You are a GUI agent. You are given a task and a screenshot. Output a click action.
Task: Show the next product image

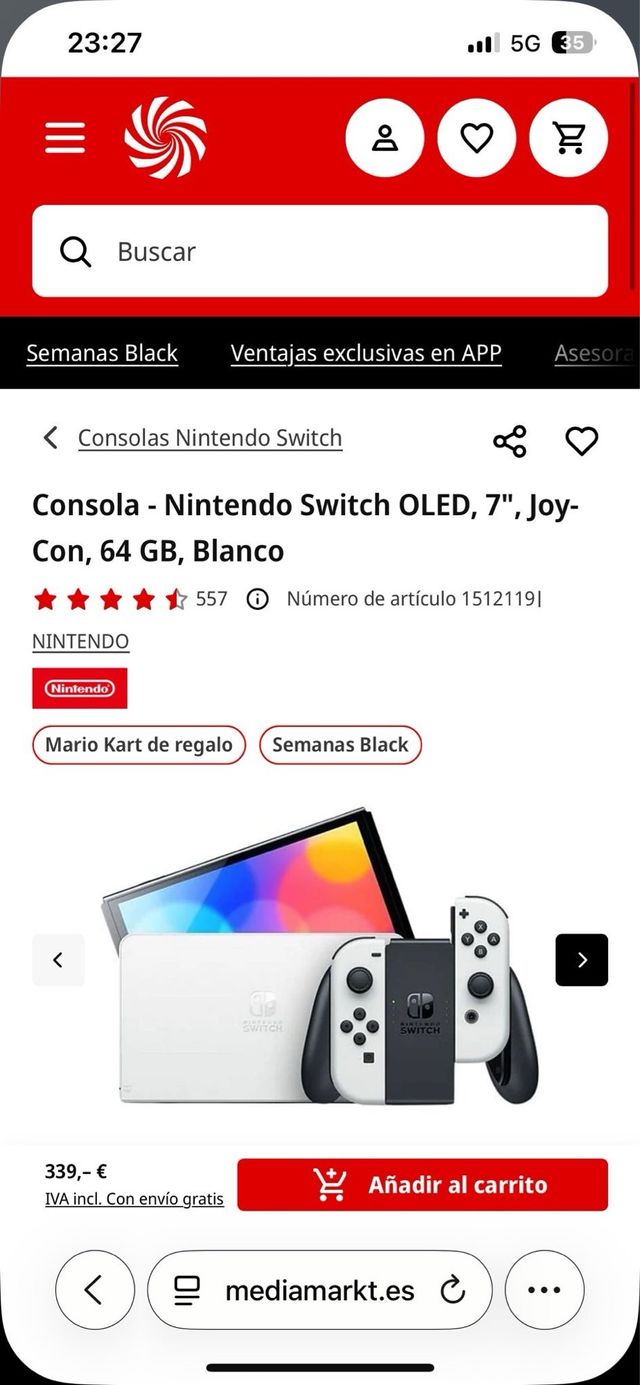pyautogui.click(x=581, y=960)
